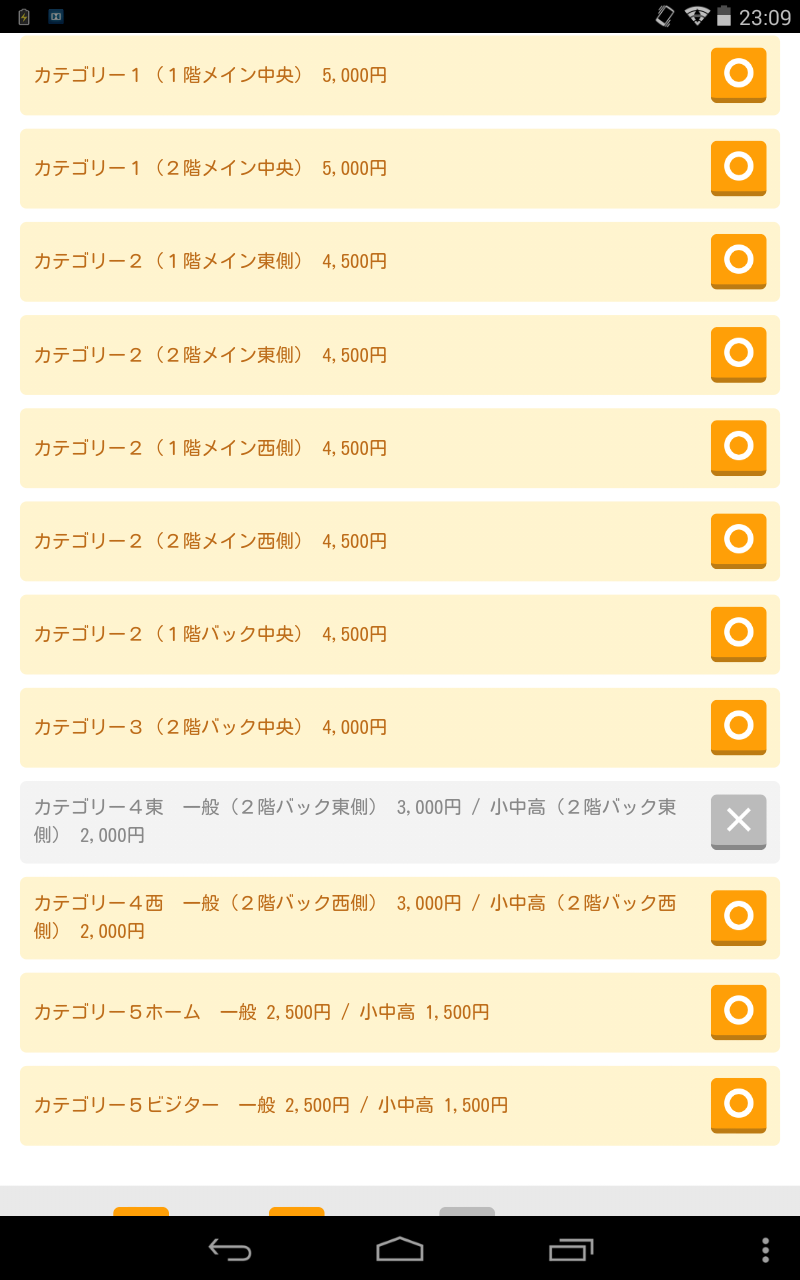
Task: Open the system overflow menu dots
Action: click(765, 1249)
